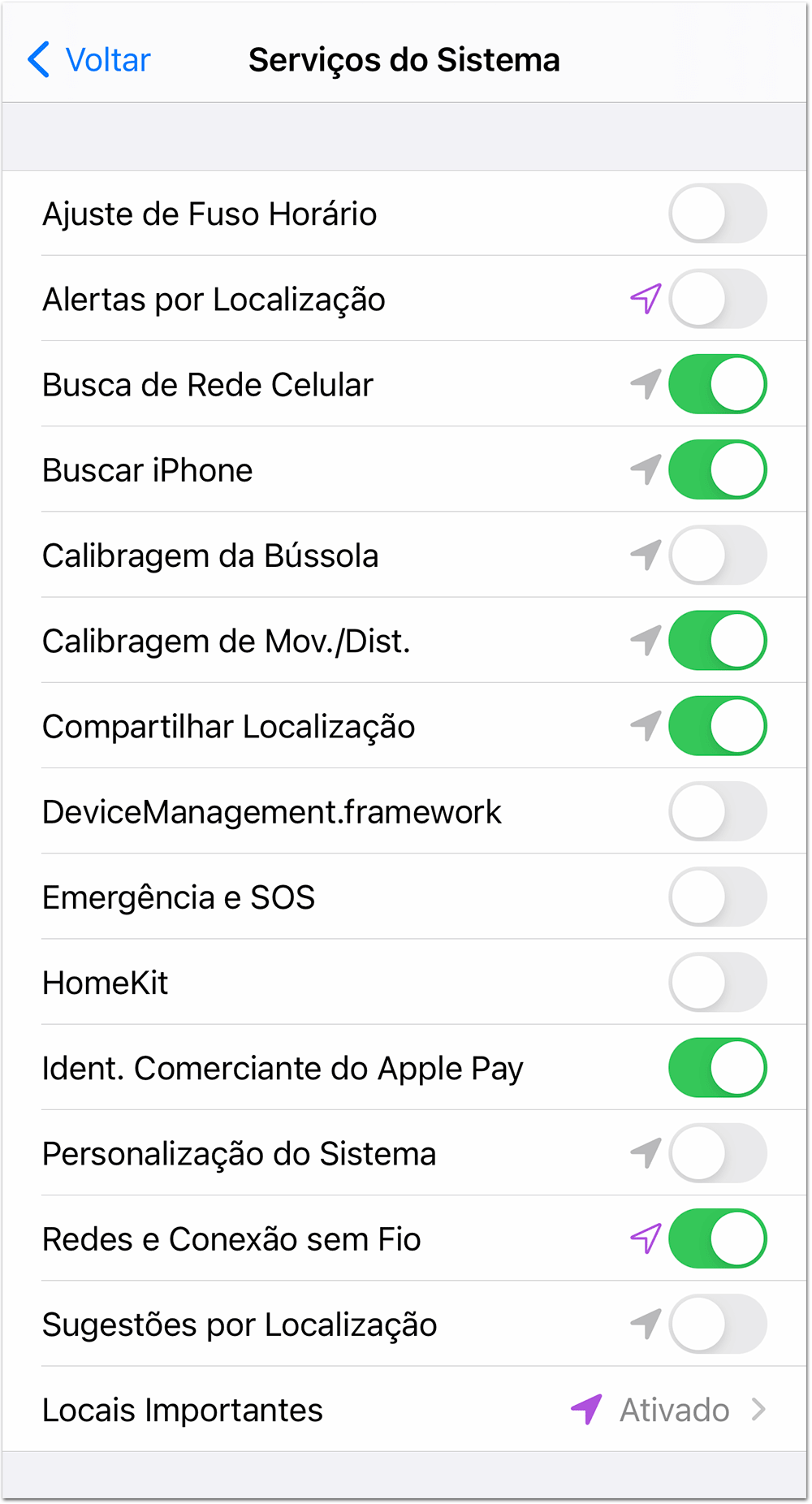
Task: Turn off Redes e Conexão sem Fio
Action: pos(718,1239)
